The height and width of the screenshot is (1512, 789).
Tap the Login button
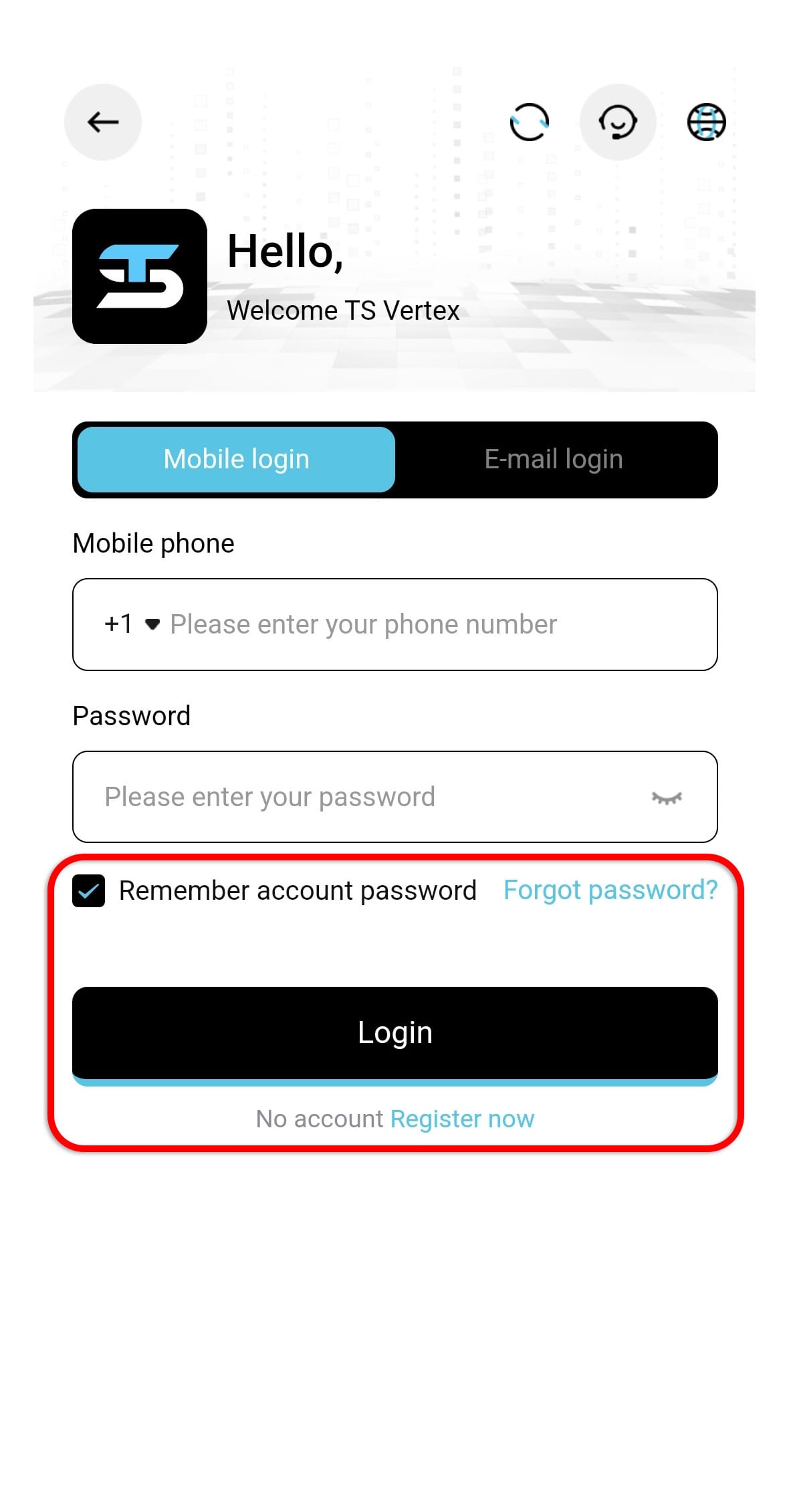(x=395, y=1036)
